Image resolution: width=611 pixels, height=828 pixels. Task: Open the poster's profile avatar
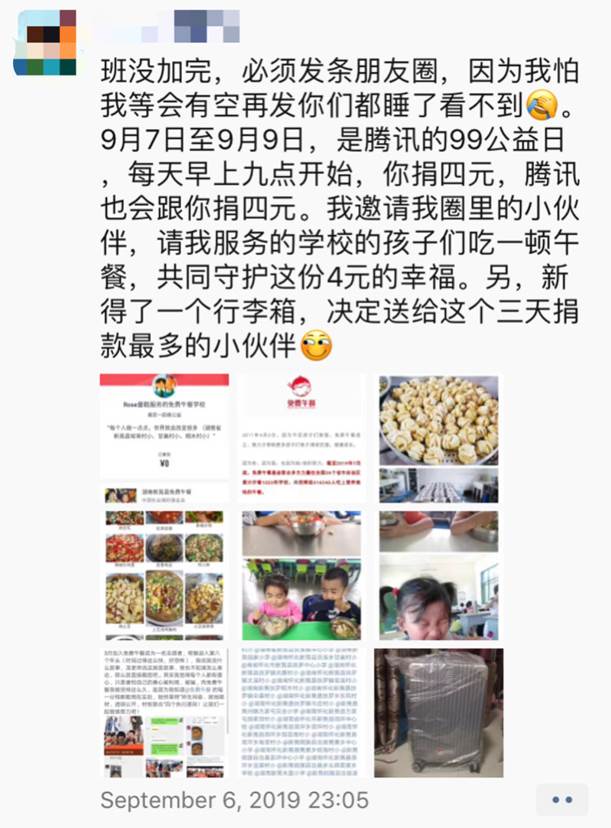point(46,42)
